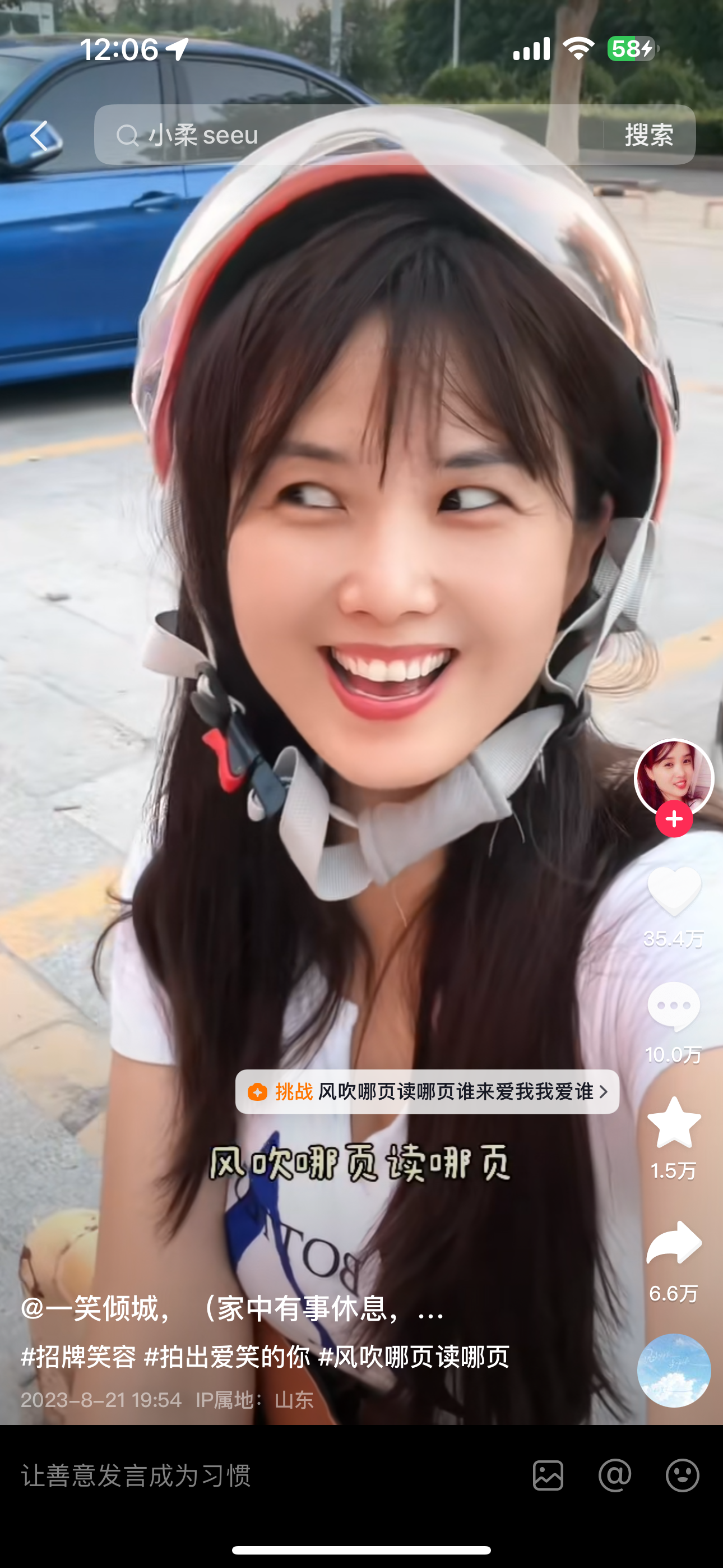Open the #拍出爱笑的你 hashtag
Image resolution: width=723 pixels, height=1568 pixels.
pos(227,1356)
